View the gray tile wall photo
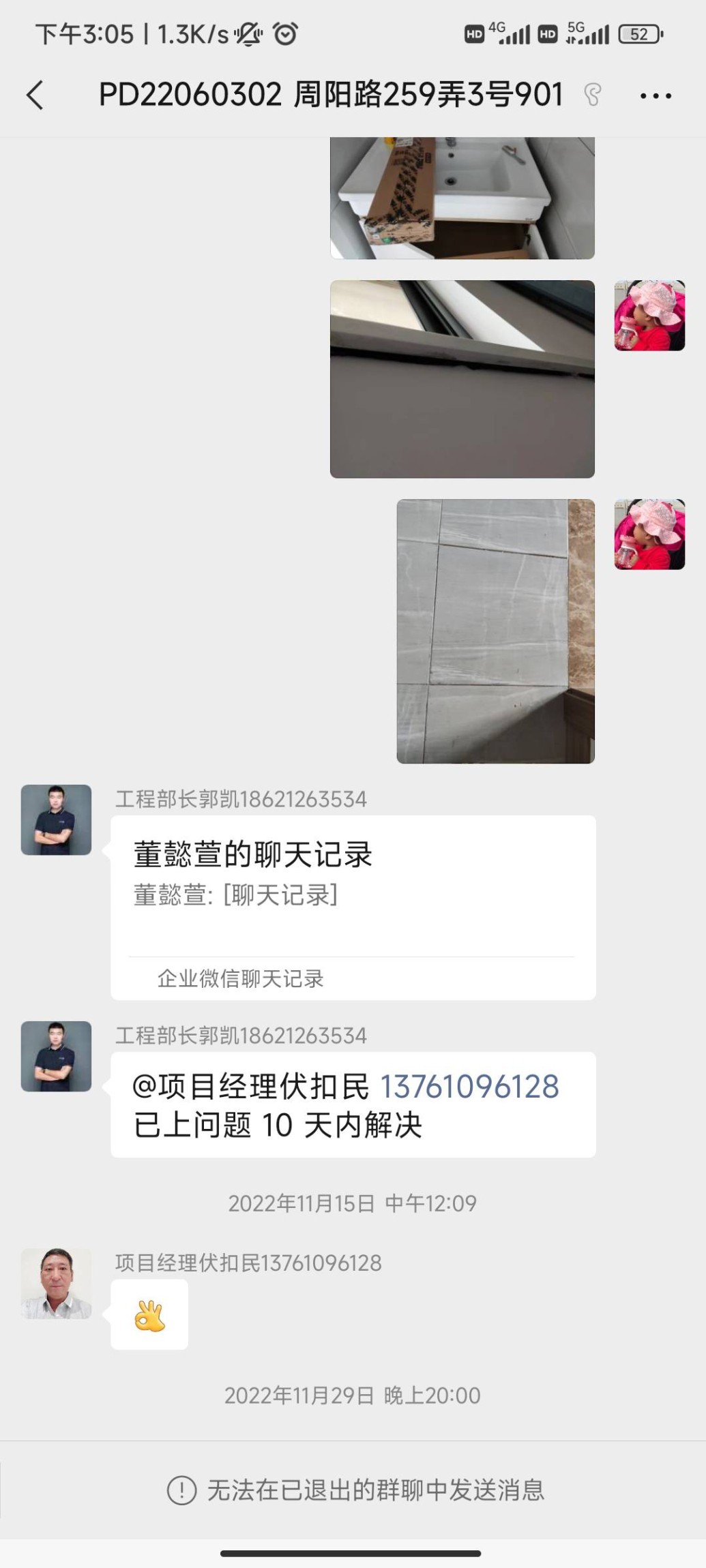Viewport: 706px width, 1568px height. coord(495,631)
